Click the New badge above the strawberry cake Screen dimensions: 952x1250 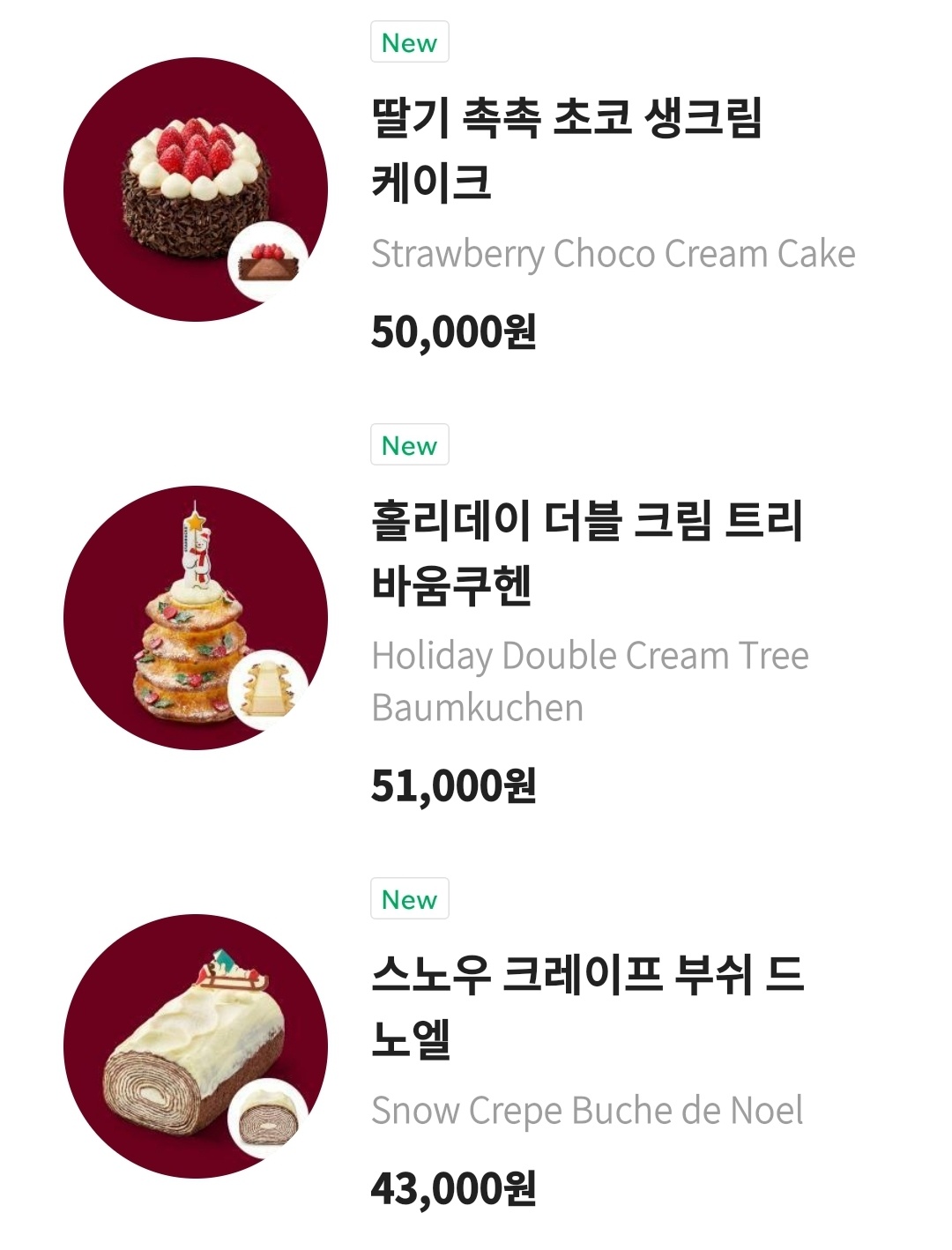[x=409, y=41]
